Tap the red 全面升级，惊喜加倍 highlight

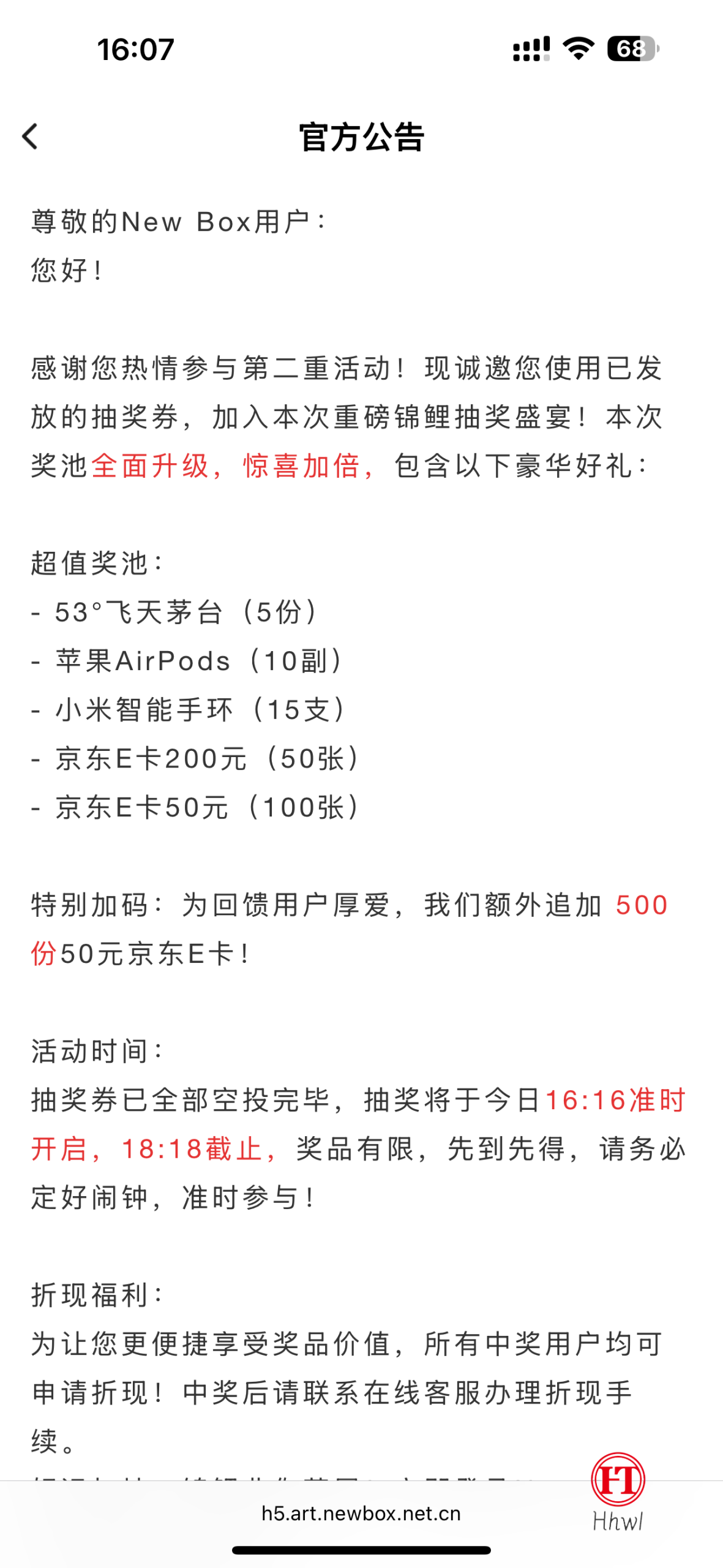pos(230,466)
